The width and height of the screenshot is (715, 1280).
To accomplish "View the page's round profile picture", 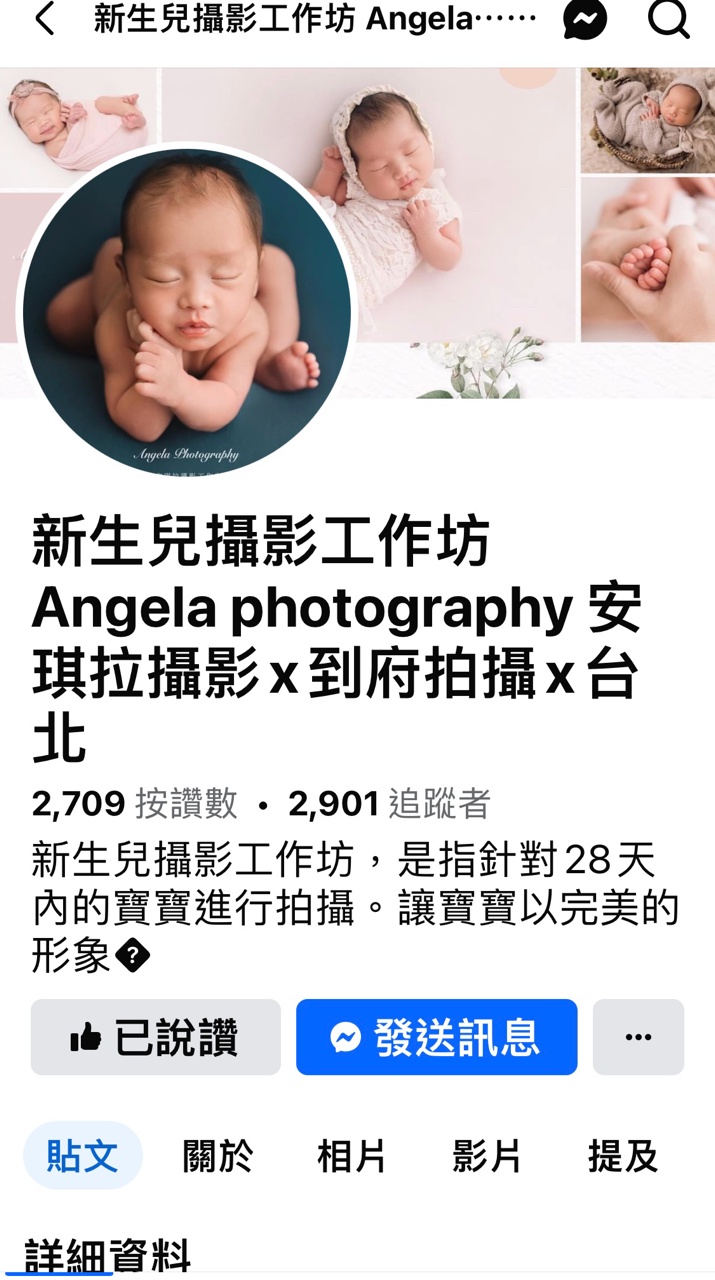I will [x=187, y=311].
